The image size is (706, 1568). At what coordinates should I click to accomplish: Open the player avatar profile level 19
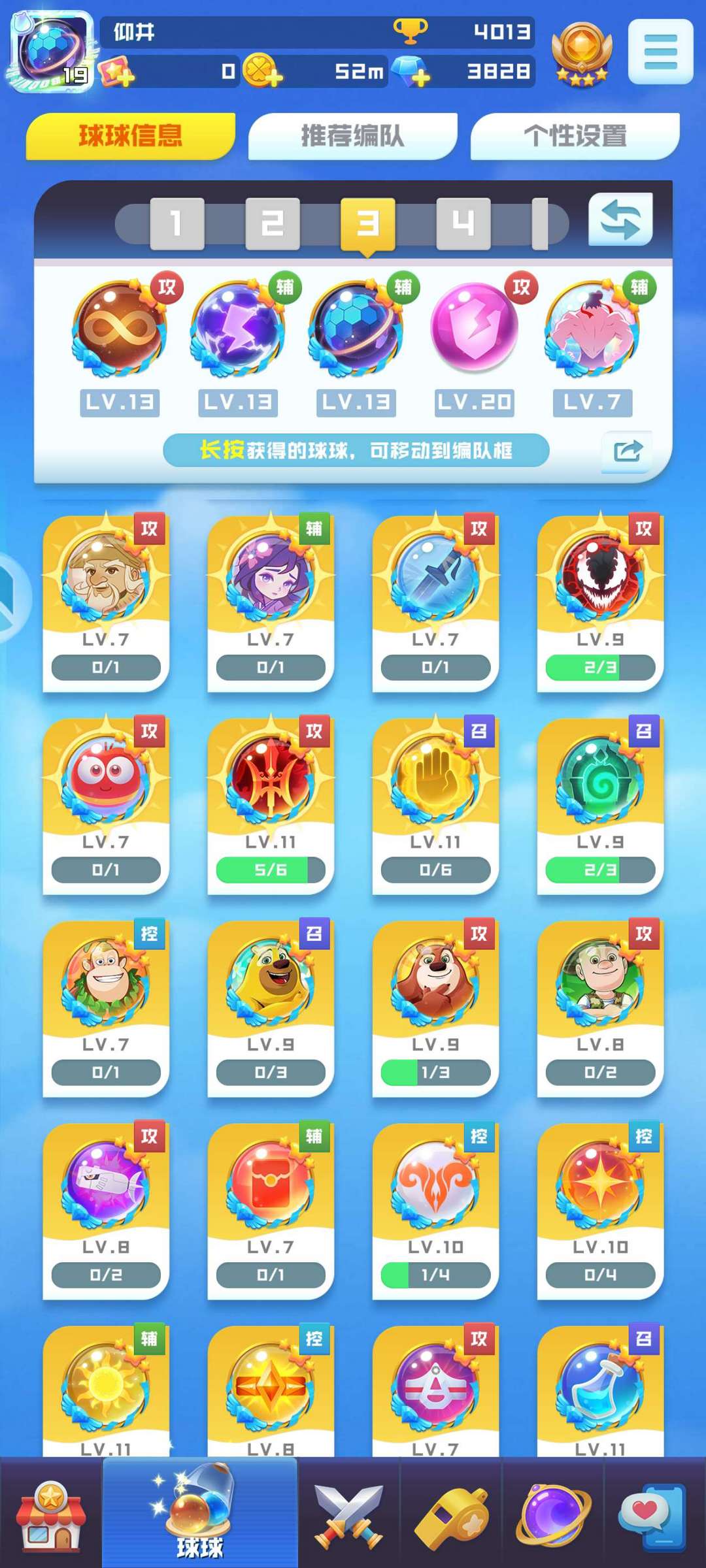[52, 52]
